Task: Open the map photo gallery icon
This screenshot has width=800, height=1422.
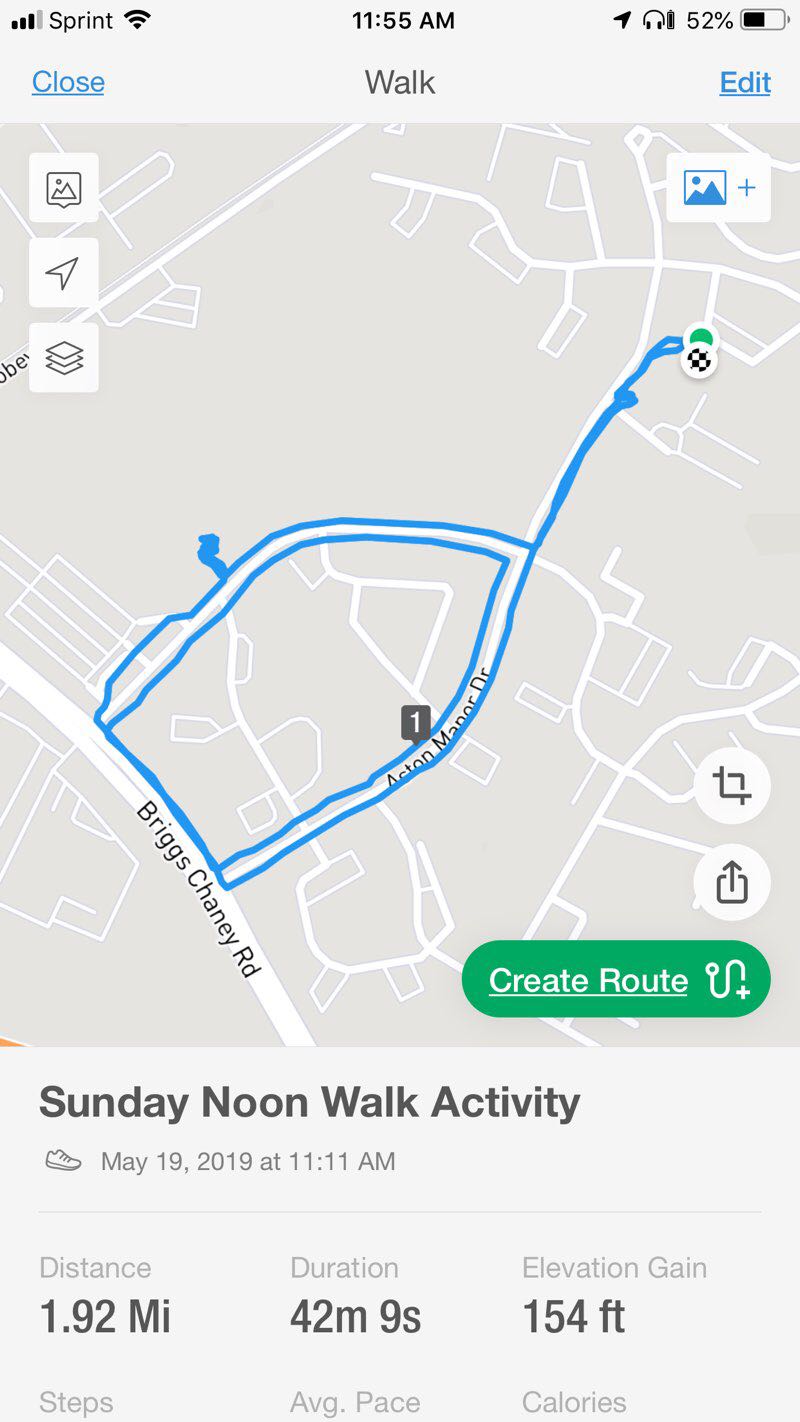Action: coord(64,188)
